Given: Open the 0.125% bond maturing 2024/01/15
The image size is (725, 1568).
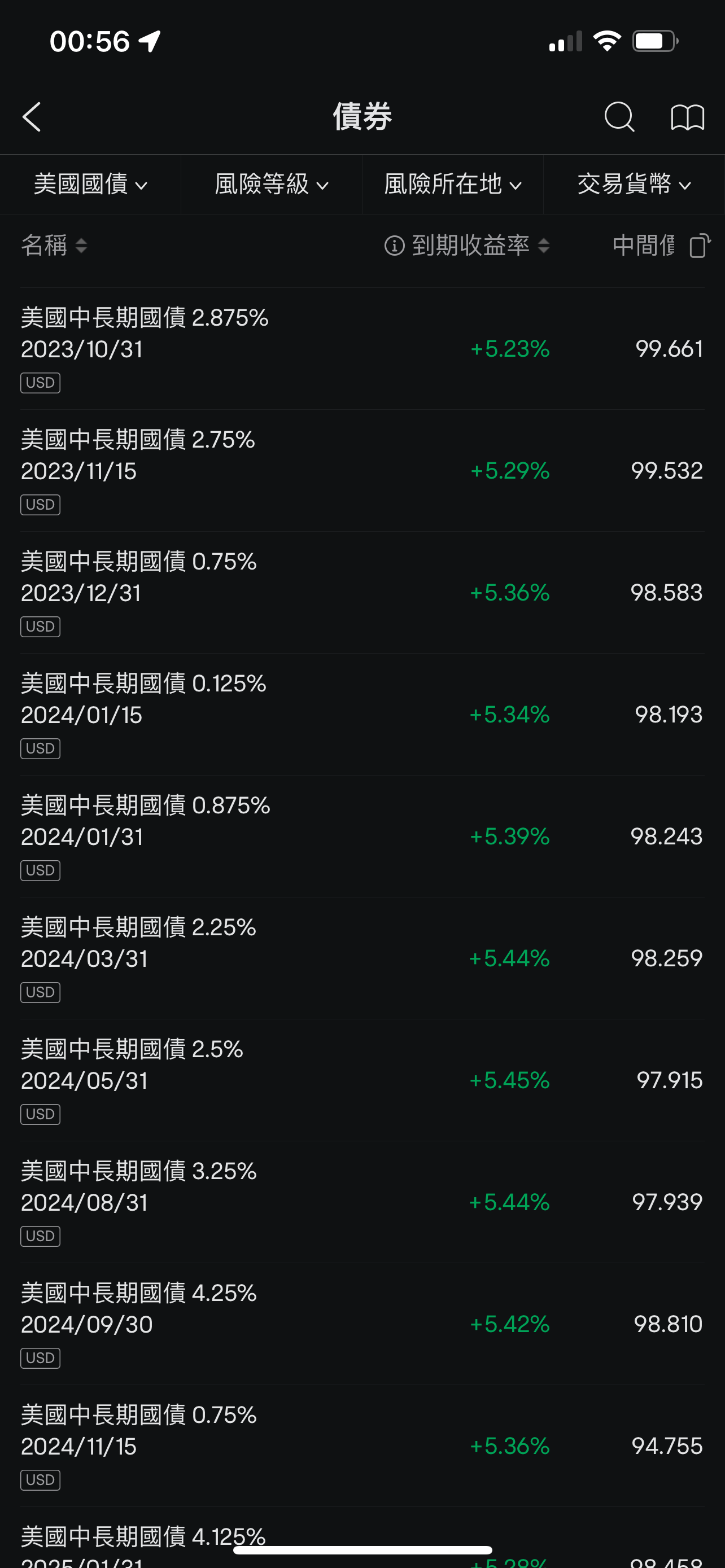Looking at the screenshot, I should 362,714.
